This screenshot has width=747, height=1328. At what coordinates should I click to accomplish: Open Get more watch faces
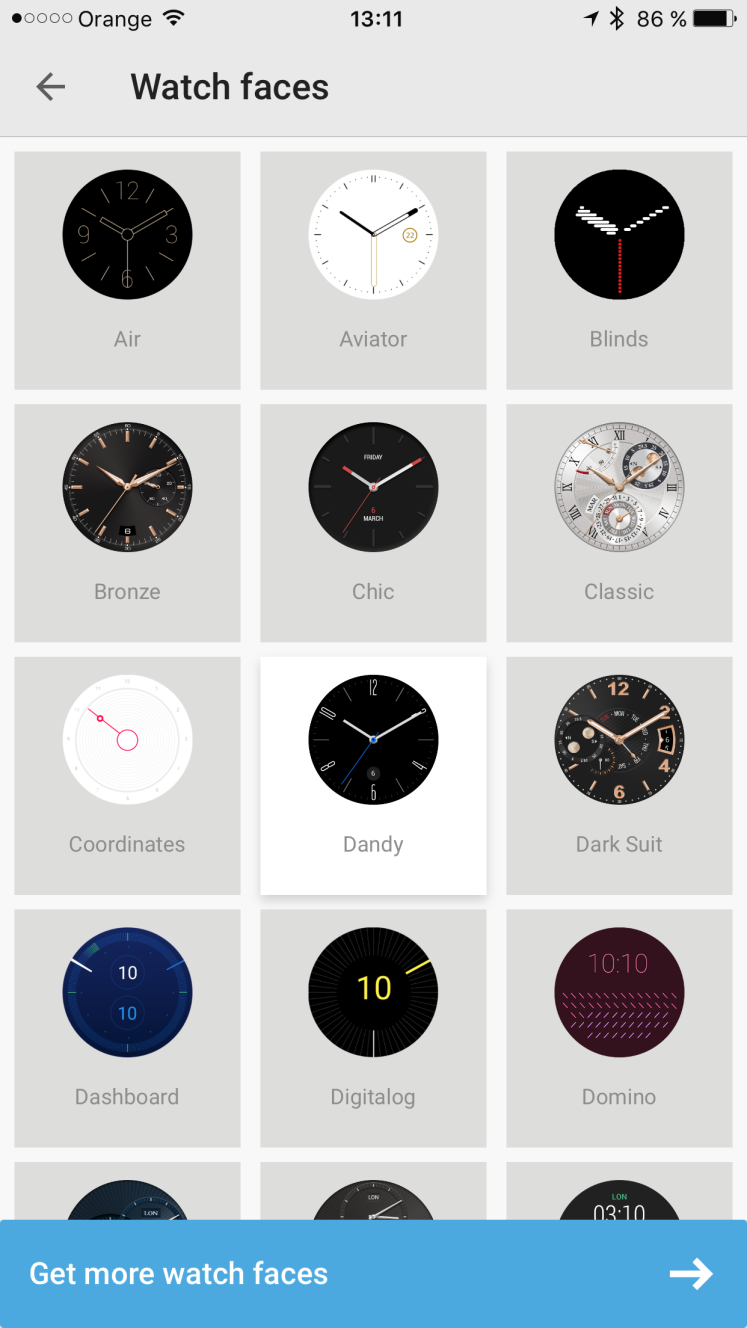tap(373, 1274)
